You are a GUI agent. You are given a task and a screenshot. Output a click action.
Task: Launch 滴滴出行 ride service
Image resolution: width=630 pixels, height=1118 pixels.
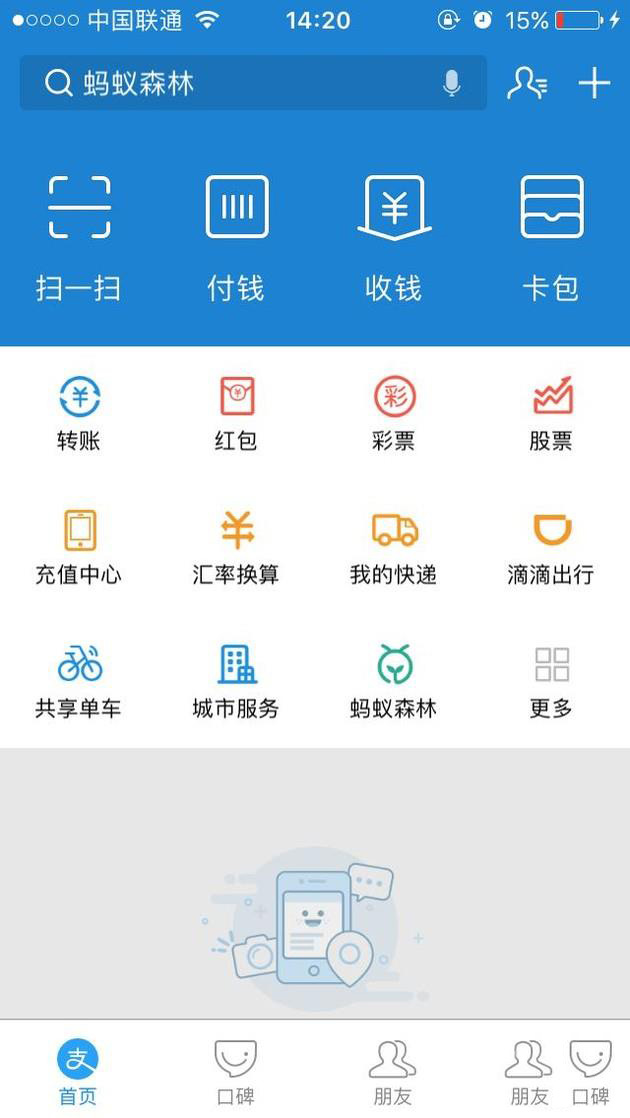pyautogui.click(x=551, y=546)
